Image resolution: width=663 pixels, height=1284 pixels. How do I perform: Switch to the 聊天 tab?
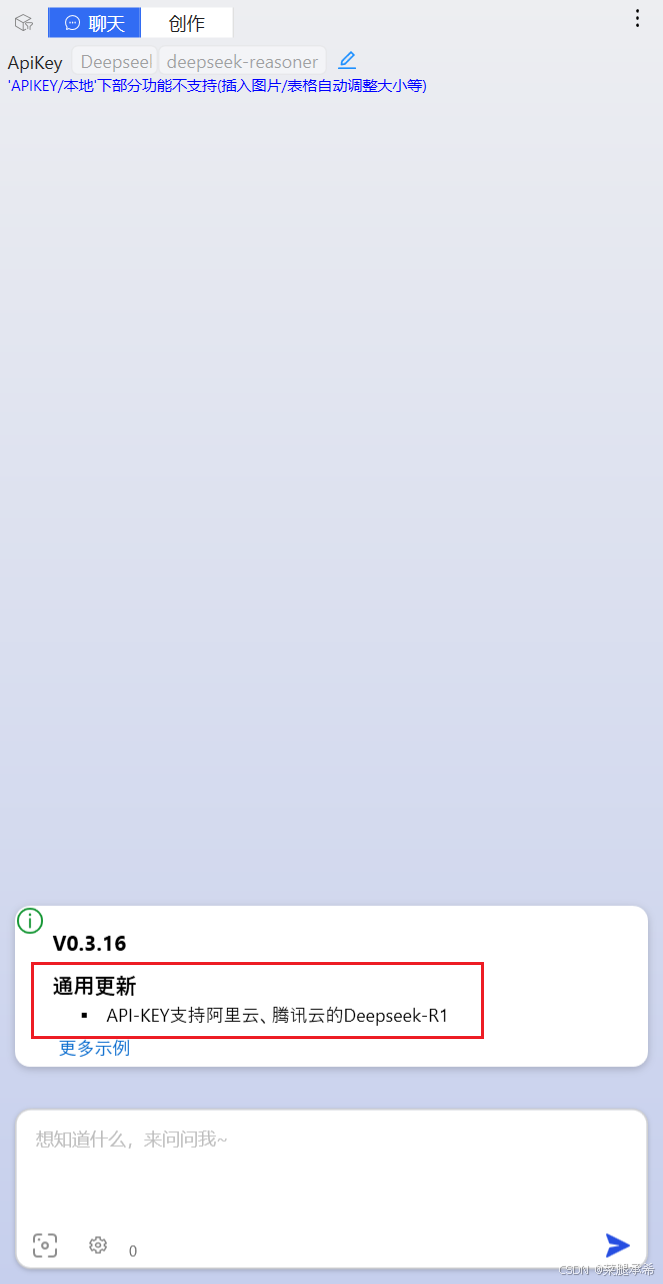coord(95,22)
